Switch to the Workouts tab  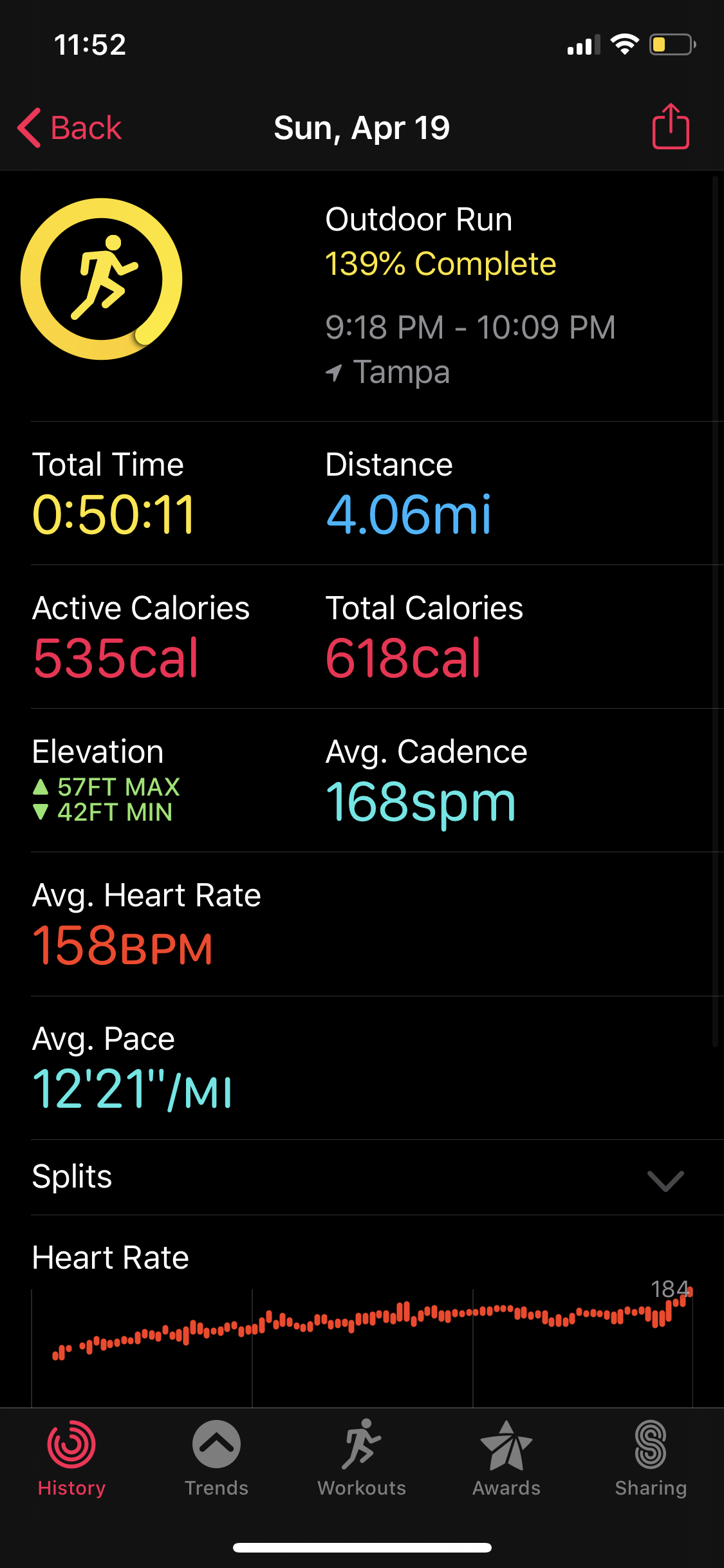pos(362,1458)
